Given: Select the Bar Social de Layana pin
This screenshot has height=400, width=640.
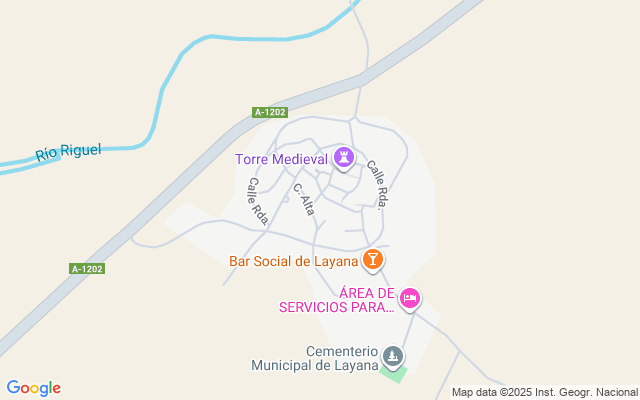Looking at the screenshot, I should (x=373, y=260).
